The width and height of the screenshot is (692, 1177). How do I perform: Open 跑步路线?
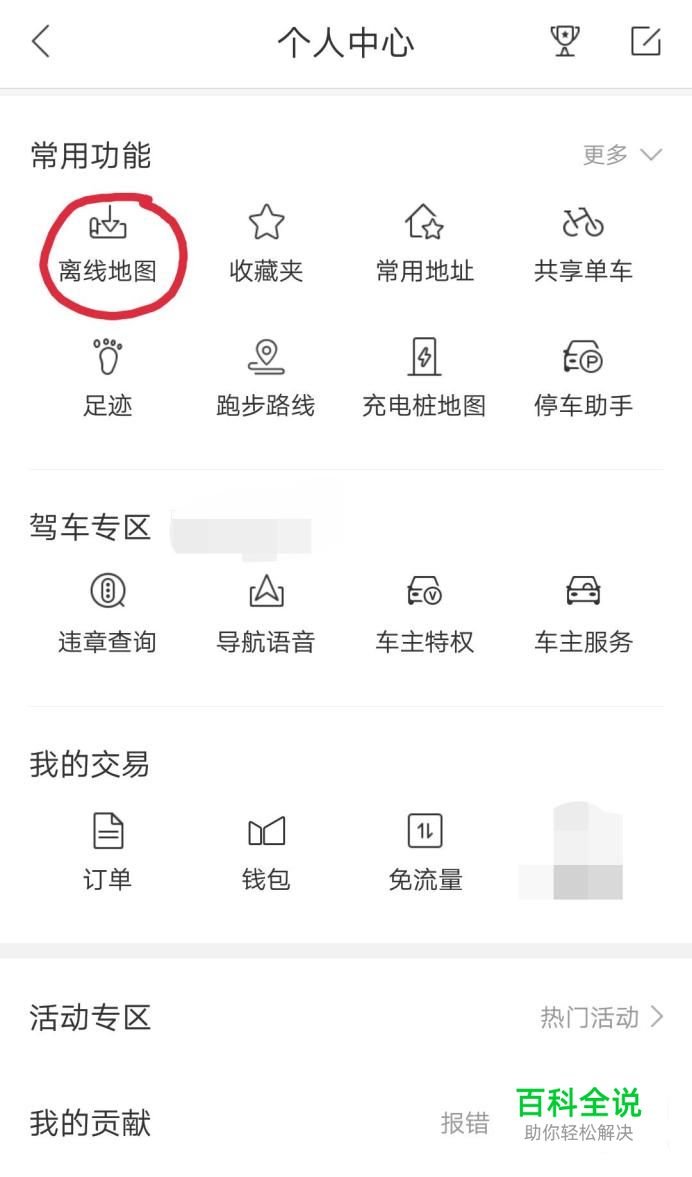(x=266, y=380)
